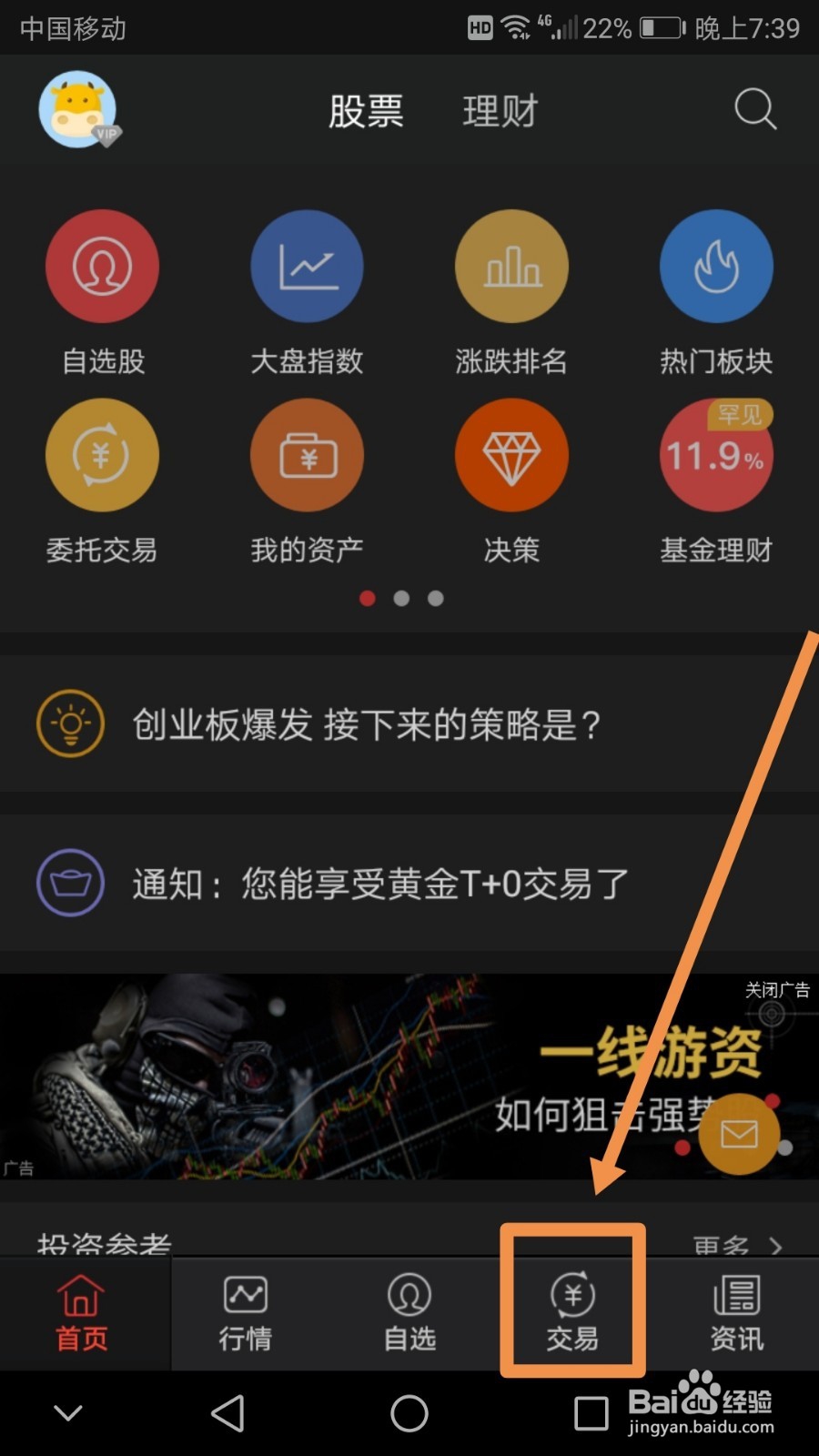Open 基金理财 fund investment showing 11.9%
The width and height of the screenshot is (819, 1456).
tap(716, 455)
